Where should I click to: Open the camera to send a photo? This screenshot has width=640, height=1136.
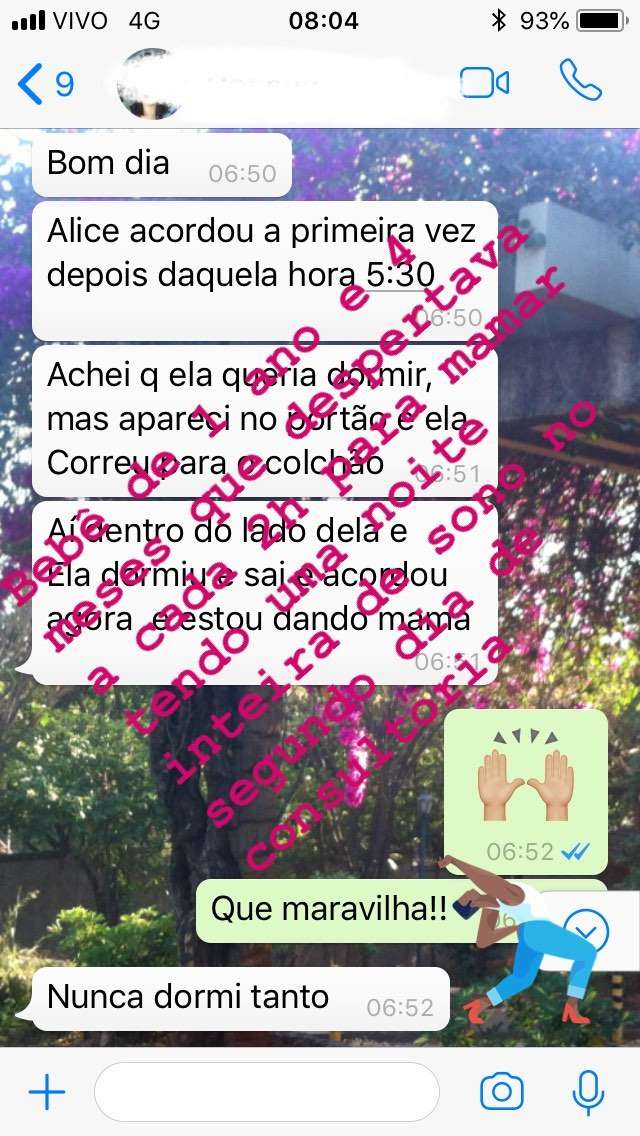pos(502,1092)
